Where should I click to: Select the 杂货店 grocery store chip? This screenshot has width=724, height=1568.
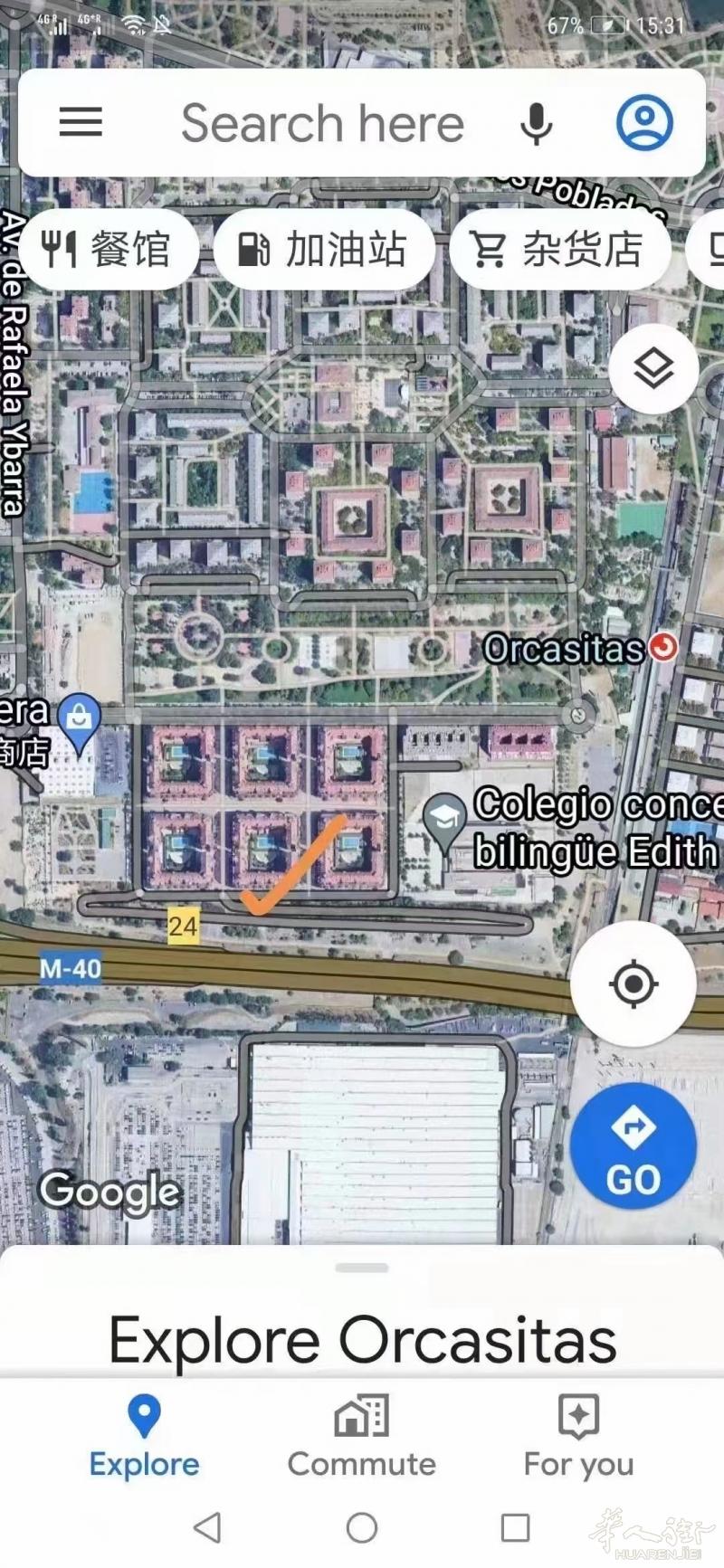click(x=559, y=250)
